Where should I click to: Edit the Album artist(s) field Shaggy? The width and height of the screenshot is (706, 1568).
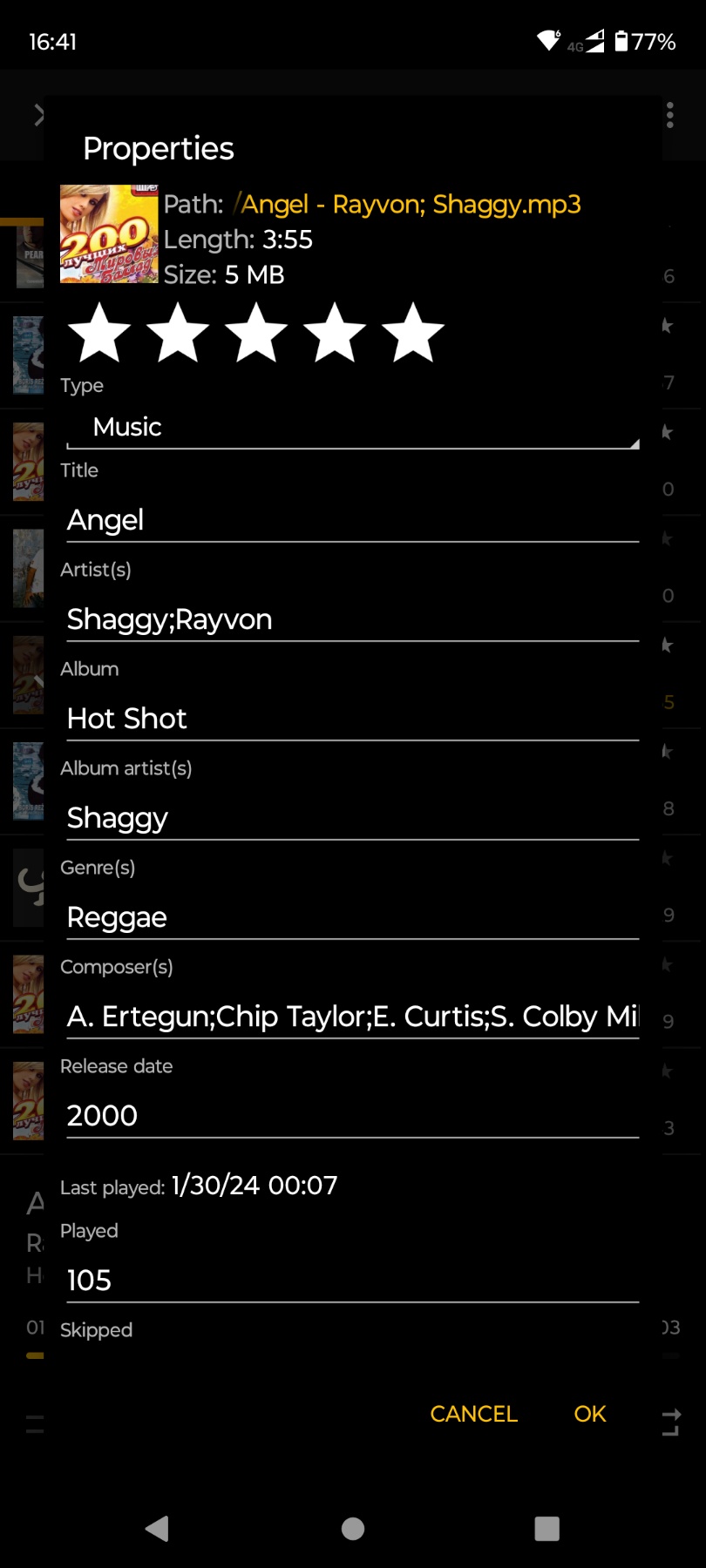pos(352,818)
